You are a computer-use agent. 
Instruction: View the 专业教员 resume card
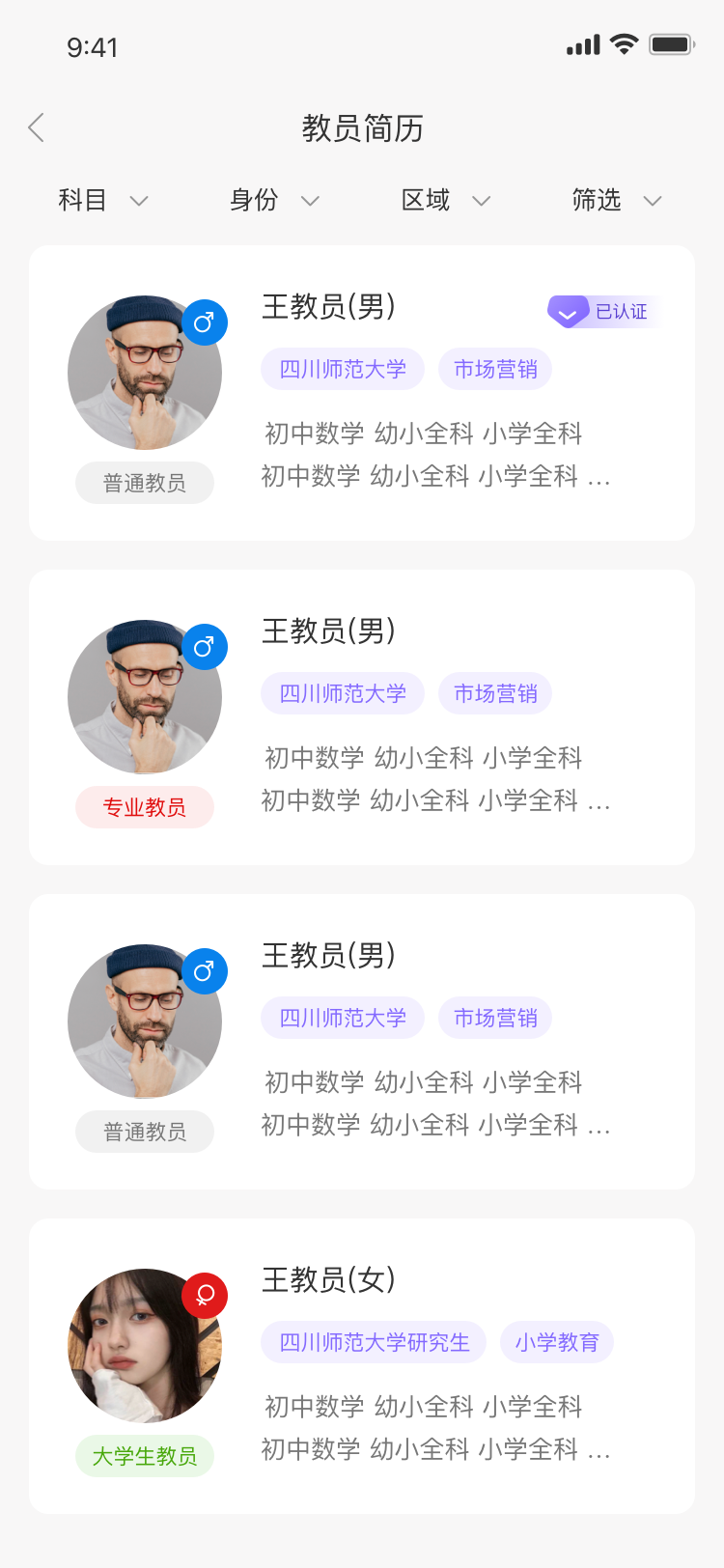[362, 717]
